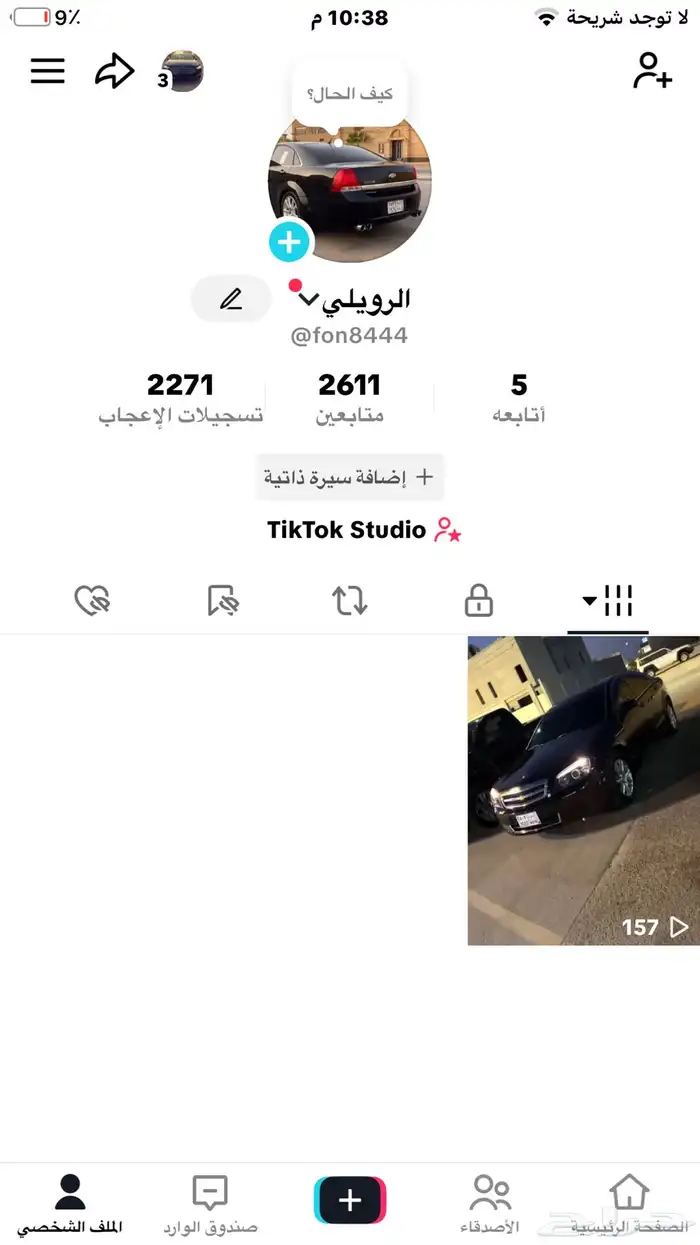The image size is (700, 1245).
Task: Open the الأصدقاء friends tab
Action: pyautogui.click(x=490, y=1204)
